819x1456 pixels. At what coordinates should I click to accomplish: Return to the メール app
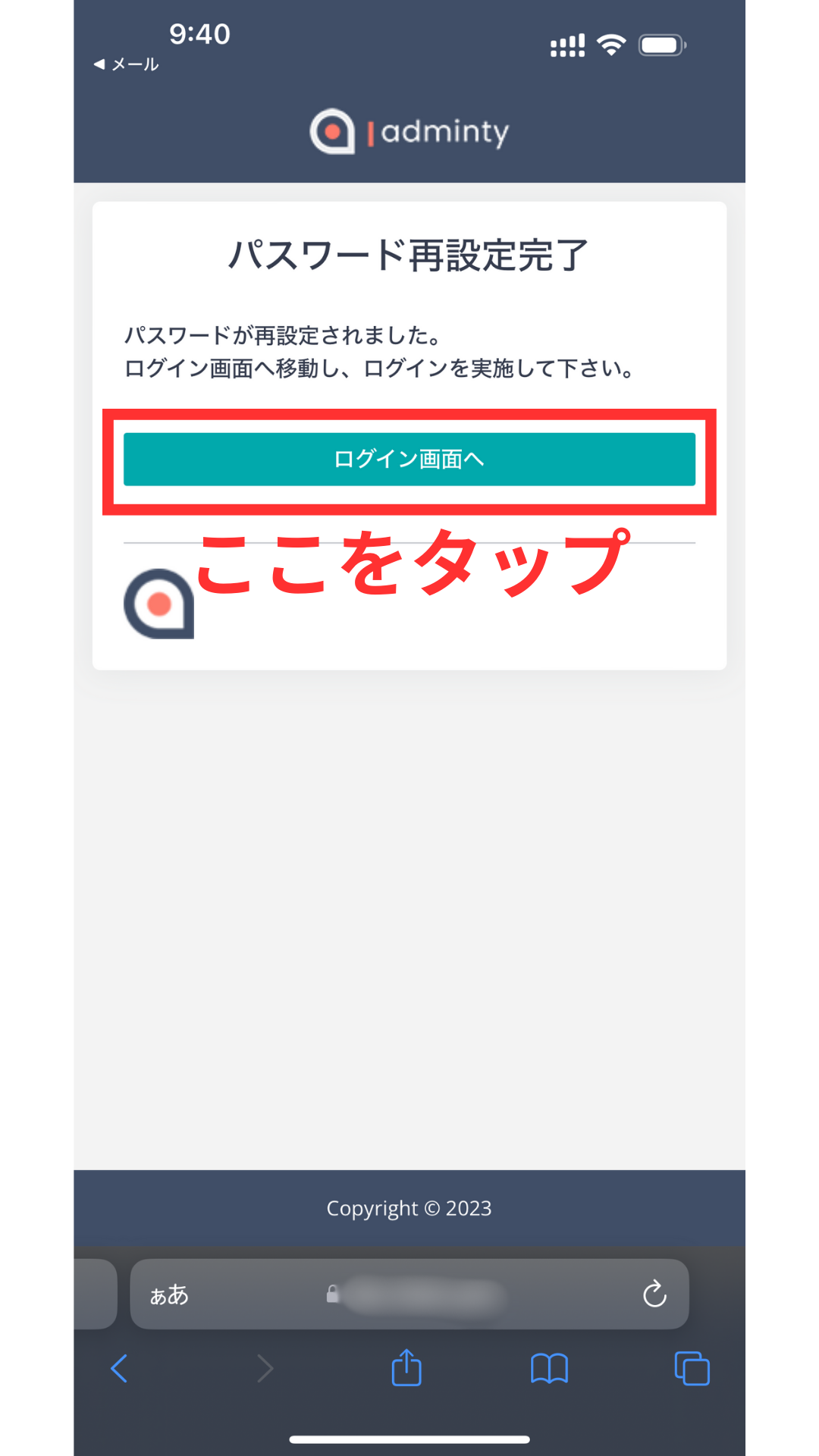pos(127,64)
